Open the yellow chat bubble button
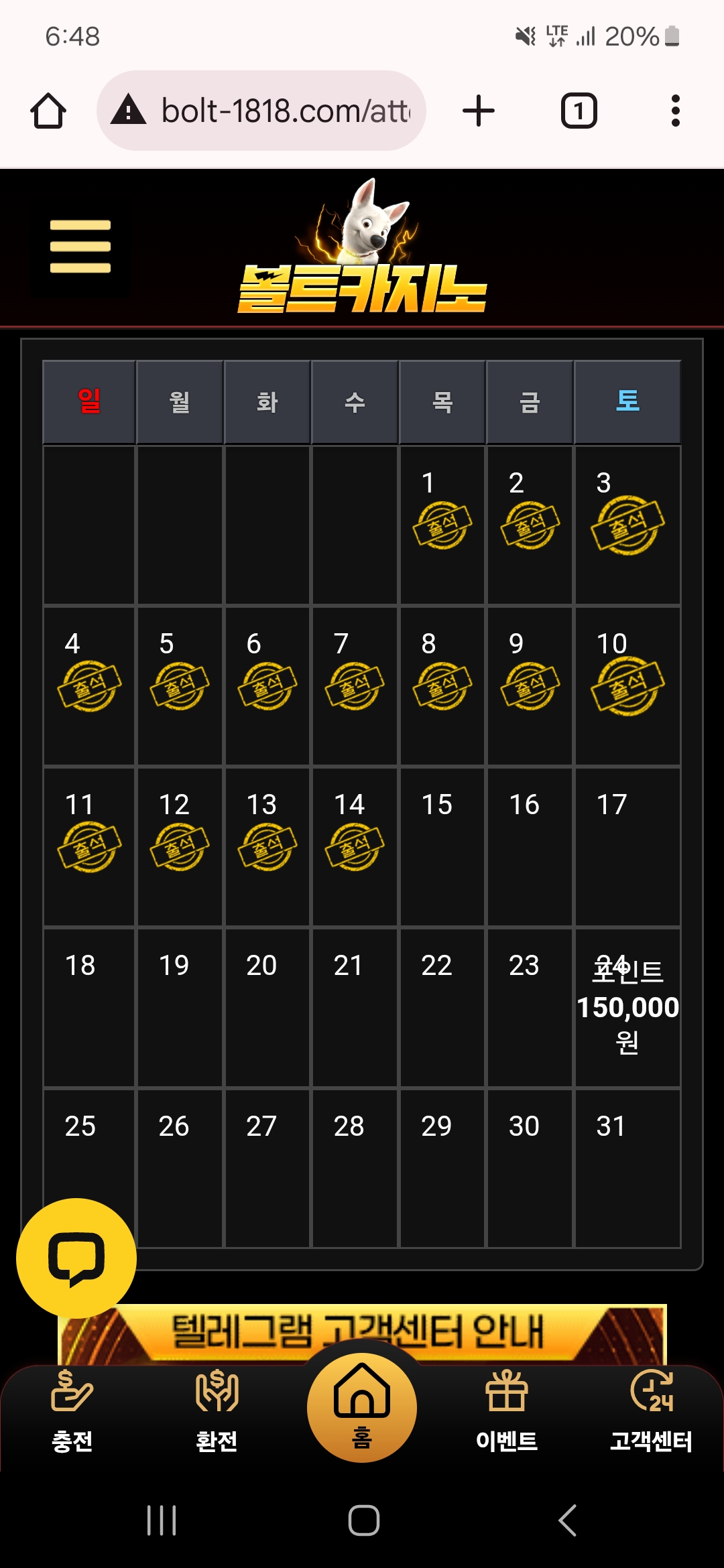 (x=76, y=1258)
